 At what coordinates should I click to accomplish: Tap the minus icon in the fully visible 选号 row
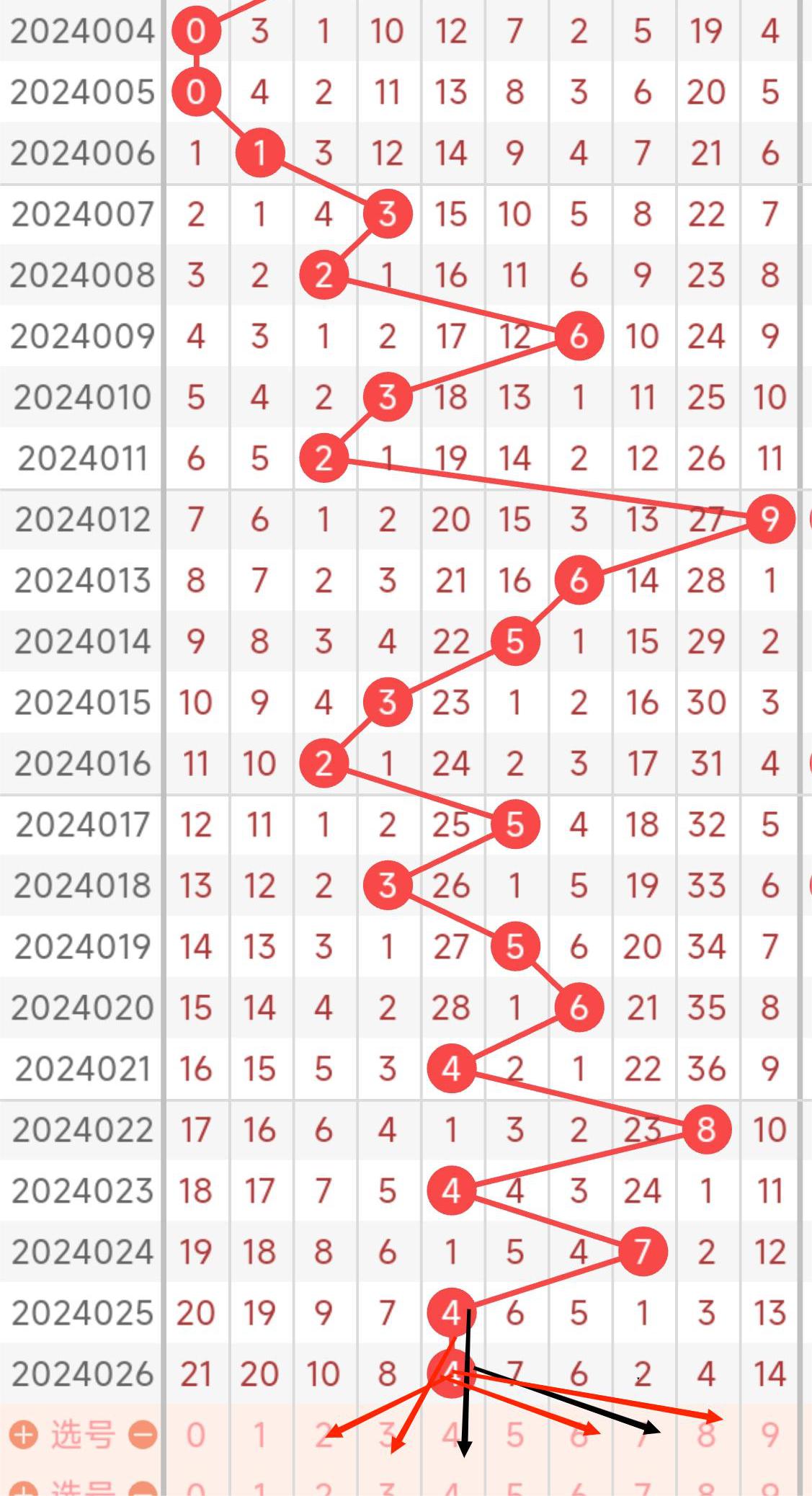[x=143, y=1435]
